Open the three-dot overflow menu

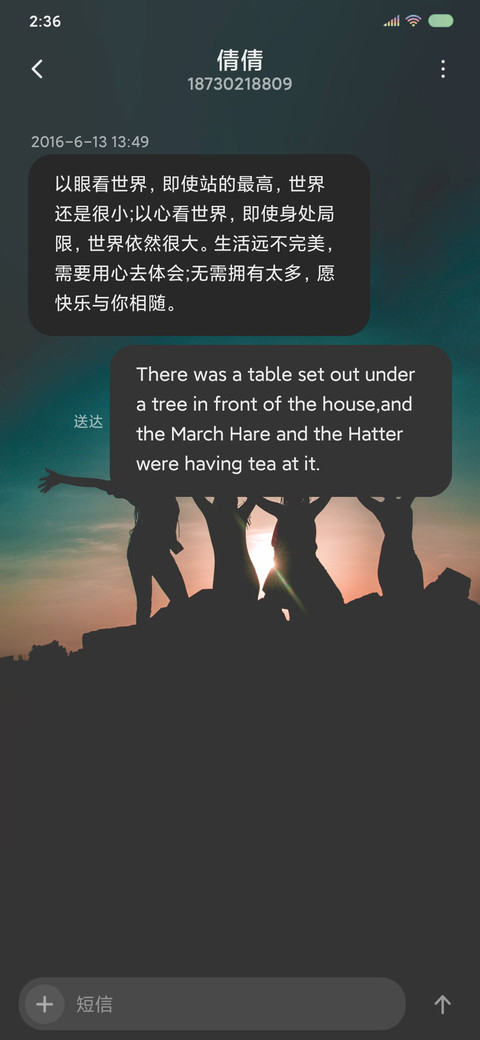click(x=443, y=69)
